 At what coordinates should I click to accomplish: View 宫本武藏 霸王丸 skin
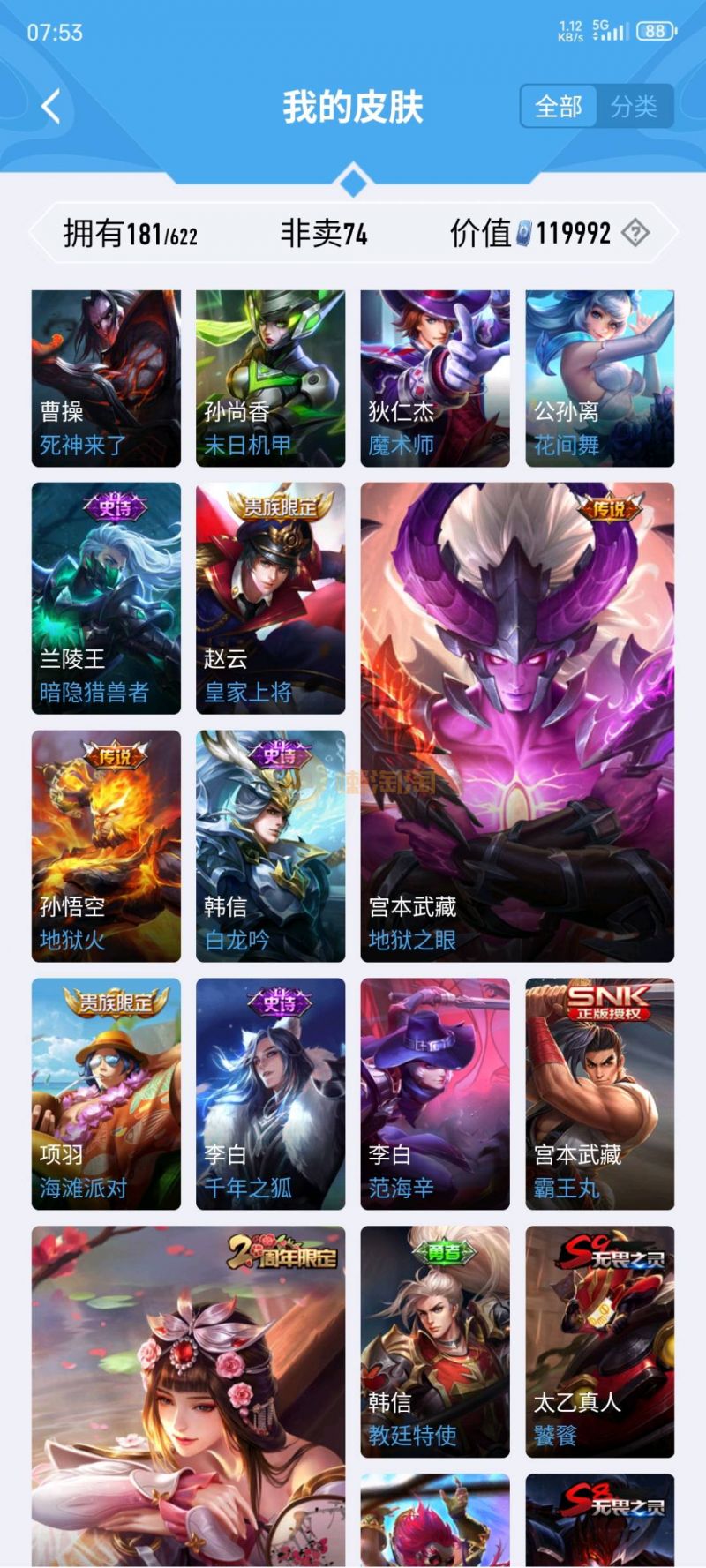click(599, 1093)
